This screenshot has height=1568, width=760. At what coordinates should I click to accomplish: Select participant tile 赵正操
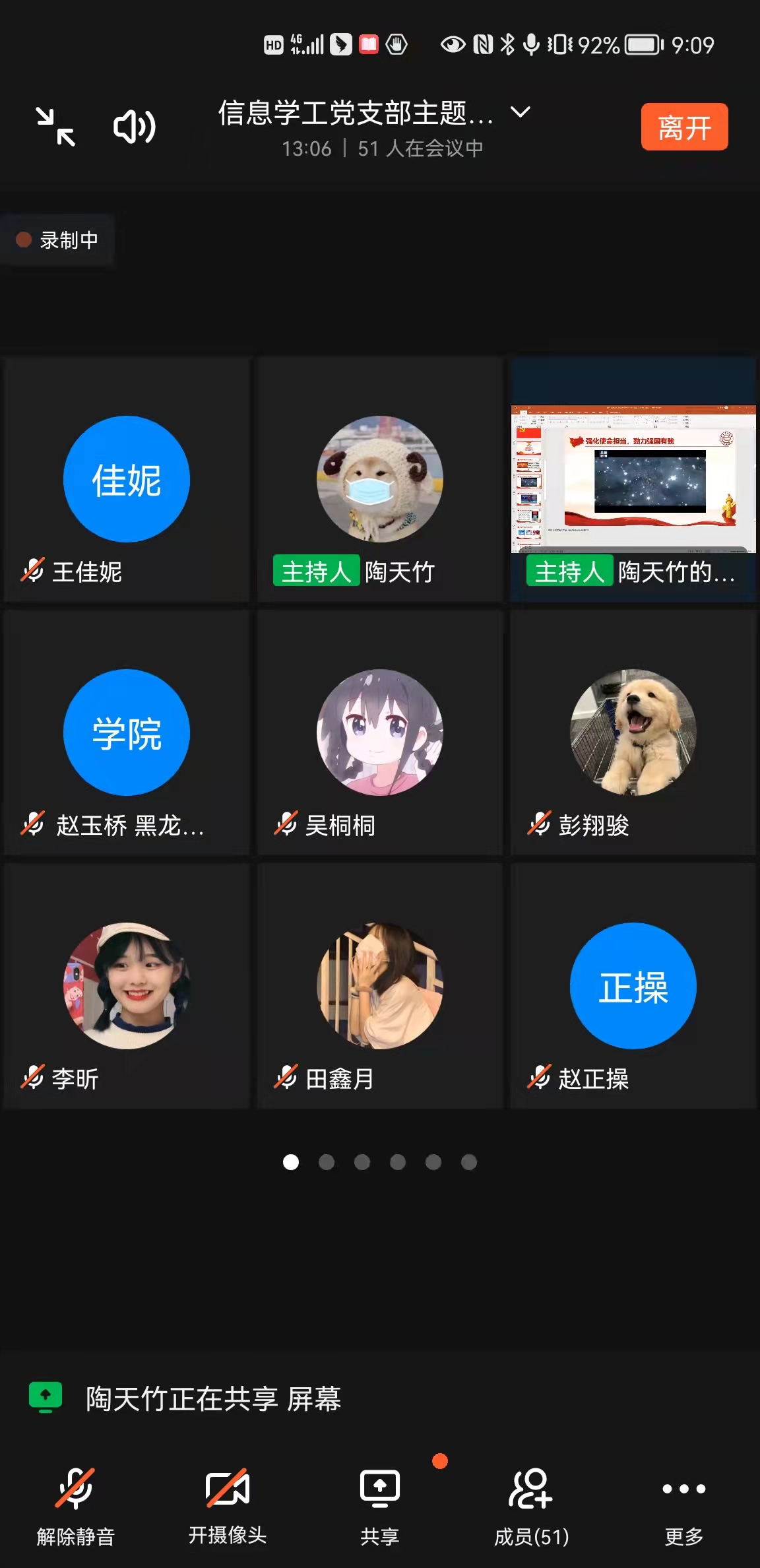[x=633, y=987]
